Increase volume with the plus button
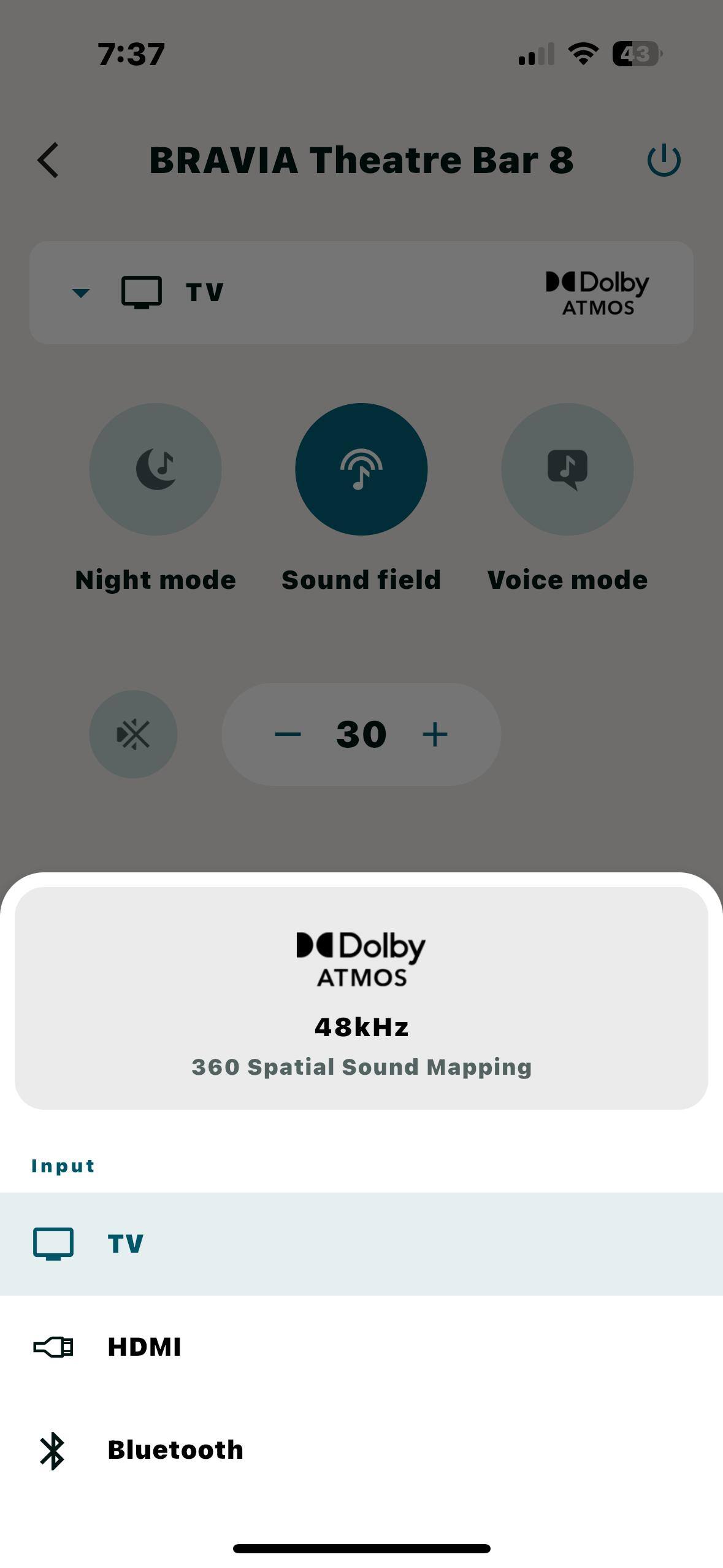The width and height of the screenshot is (723, 1568). [435, 734]
